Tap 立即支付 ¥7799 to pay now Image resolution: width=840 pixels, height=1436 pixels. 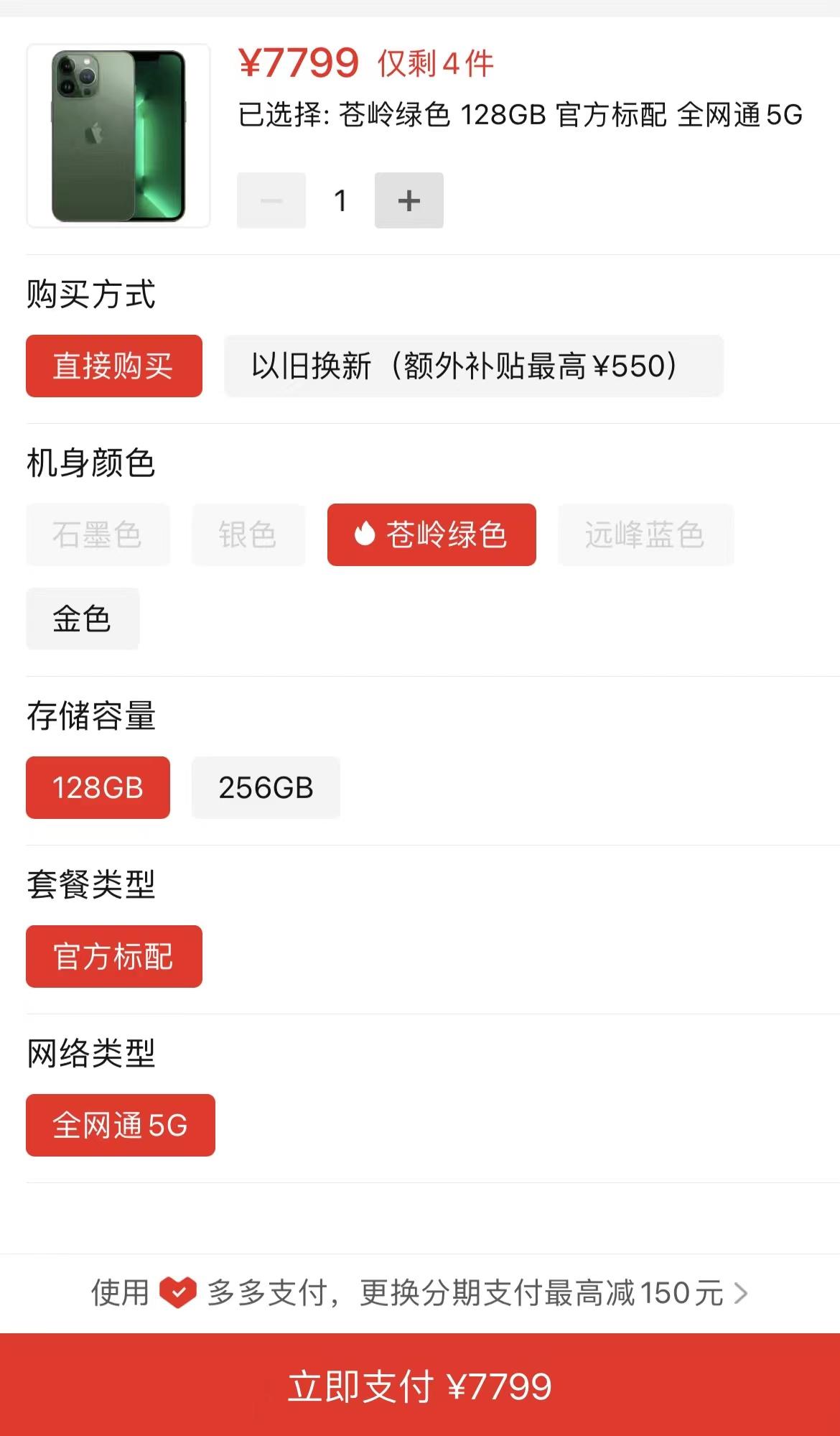(x=420, y=1385)
